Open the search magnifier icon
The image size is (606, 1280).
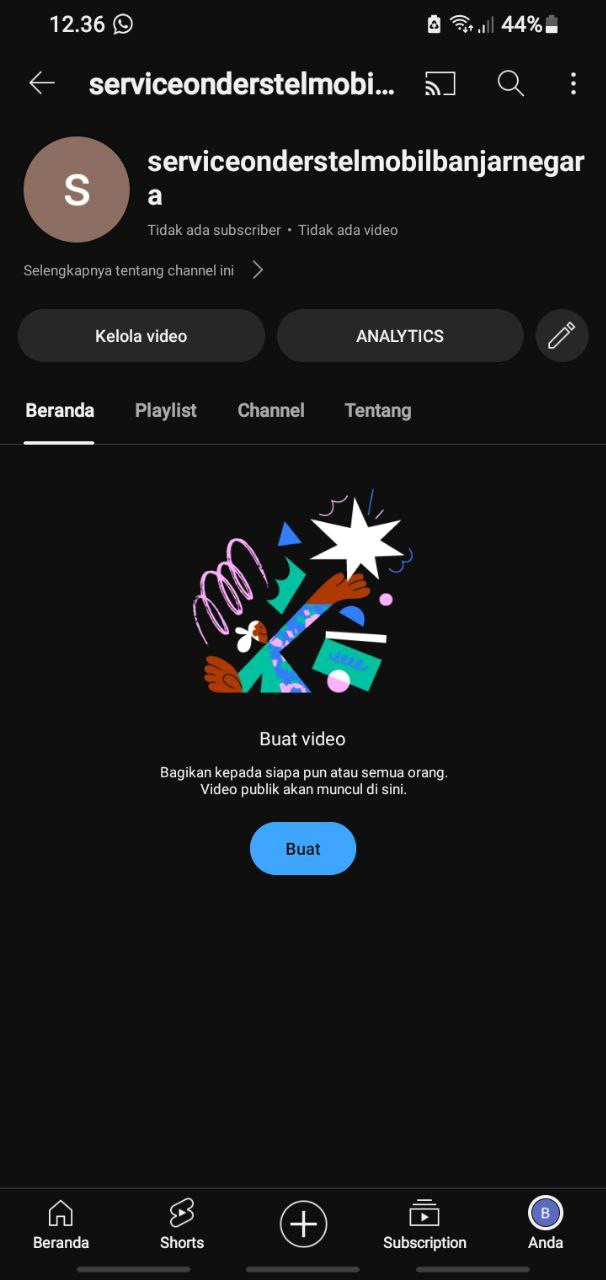pos(511,84)
